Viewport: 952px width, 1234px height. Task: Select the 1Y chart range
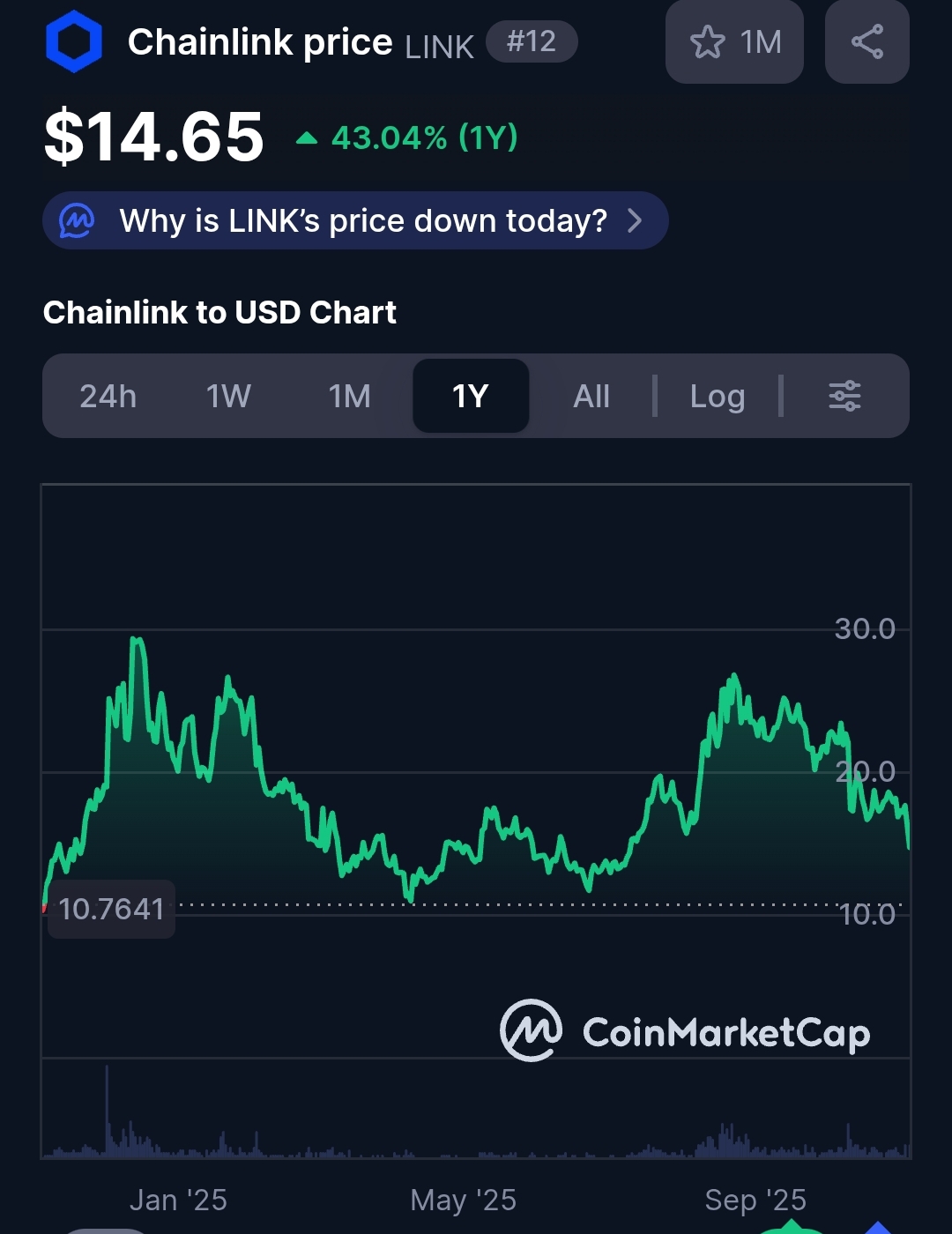(x=471, y=397)
